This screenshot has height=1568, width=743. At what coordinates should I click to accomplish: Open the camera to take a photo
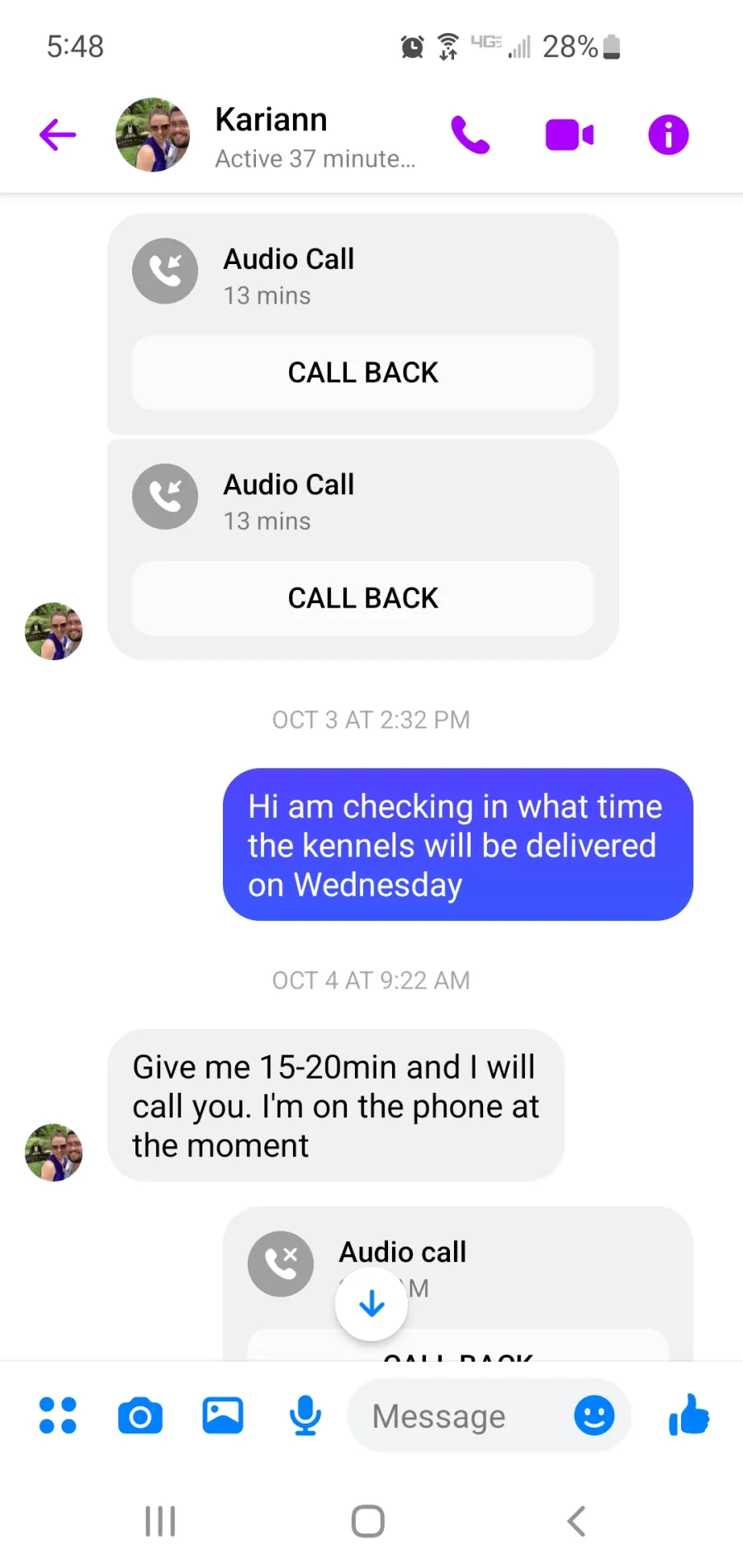tap(140, 1416)
